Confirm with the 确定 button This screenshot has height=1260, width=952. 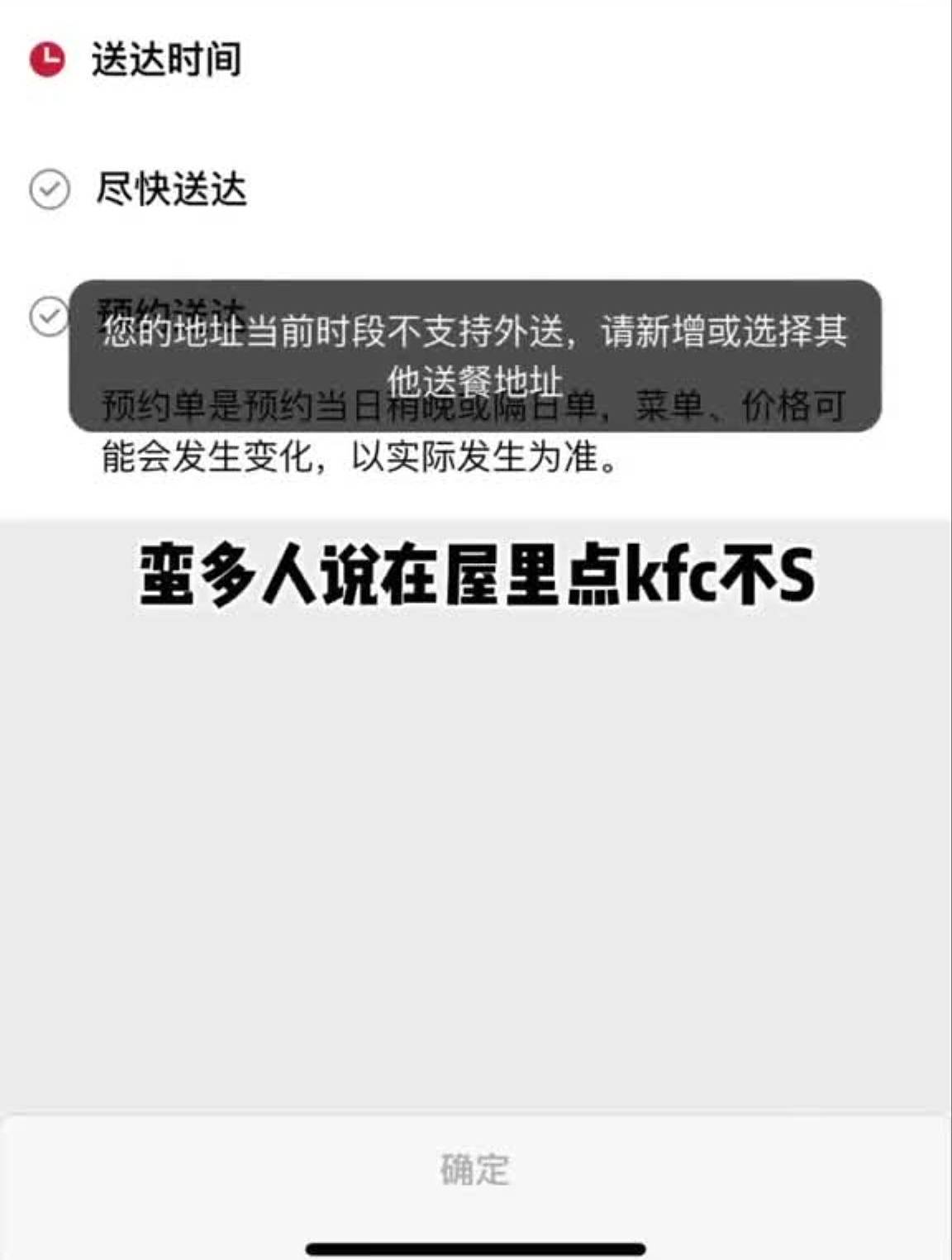[x=474, y=1168]
